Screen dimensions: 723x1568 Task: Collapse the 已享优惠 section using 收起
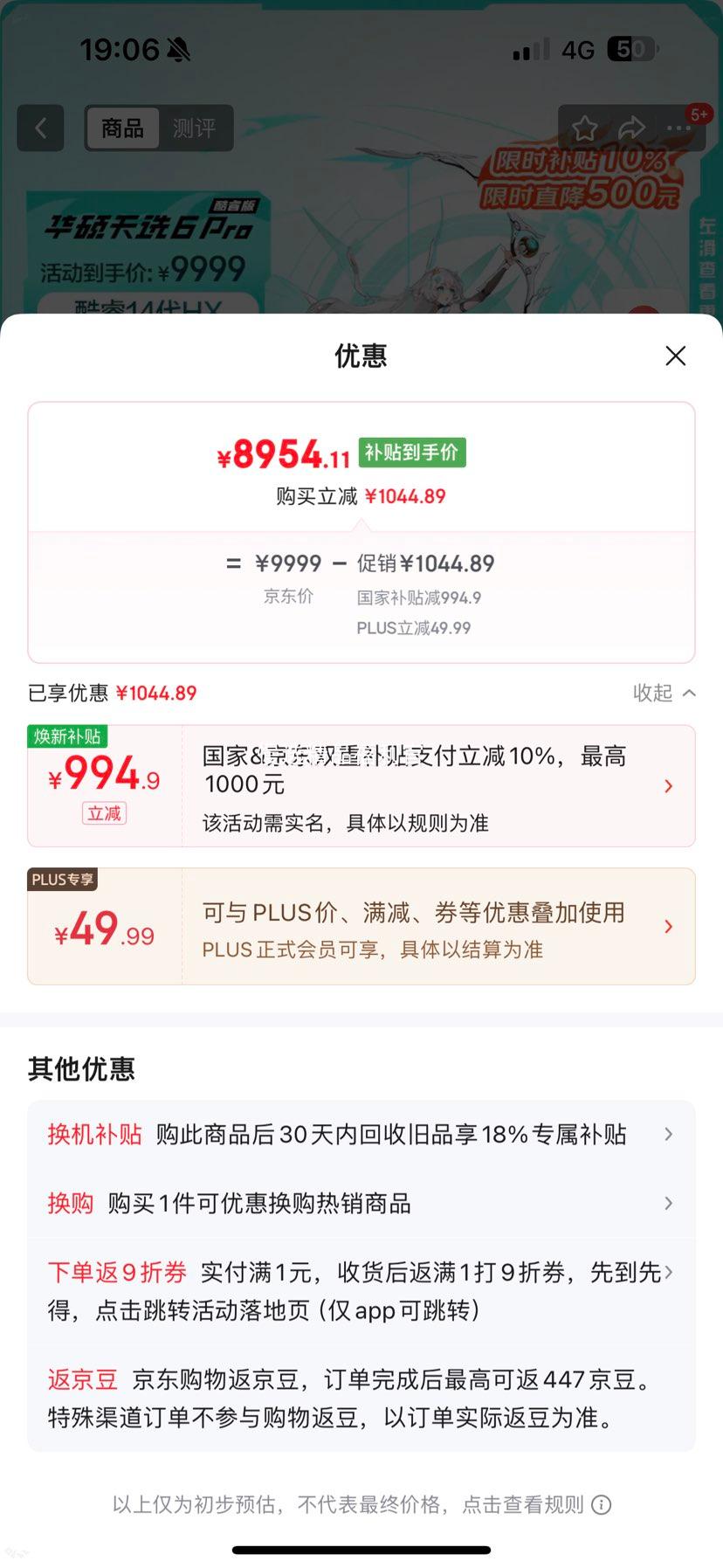[x=664, y=693]
